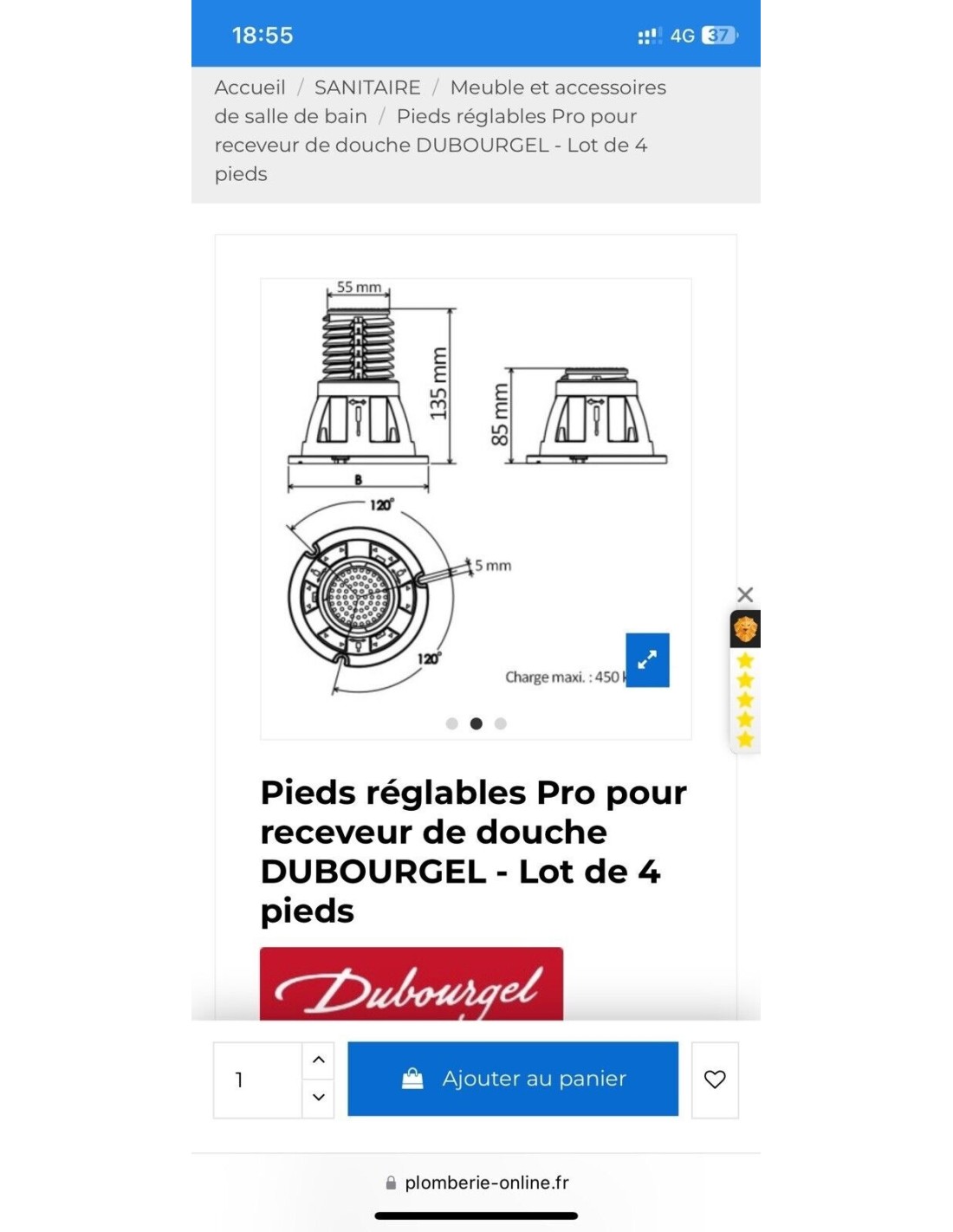Show the first product image
Viewport: 953px width, 1232px height.
[452, 723]
